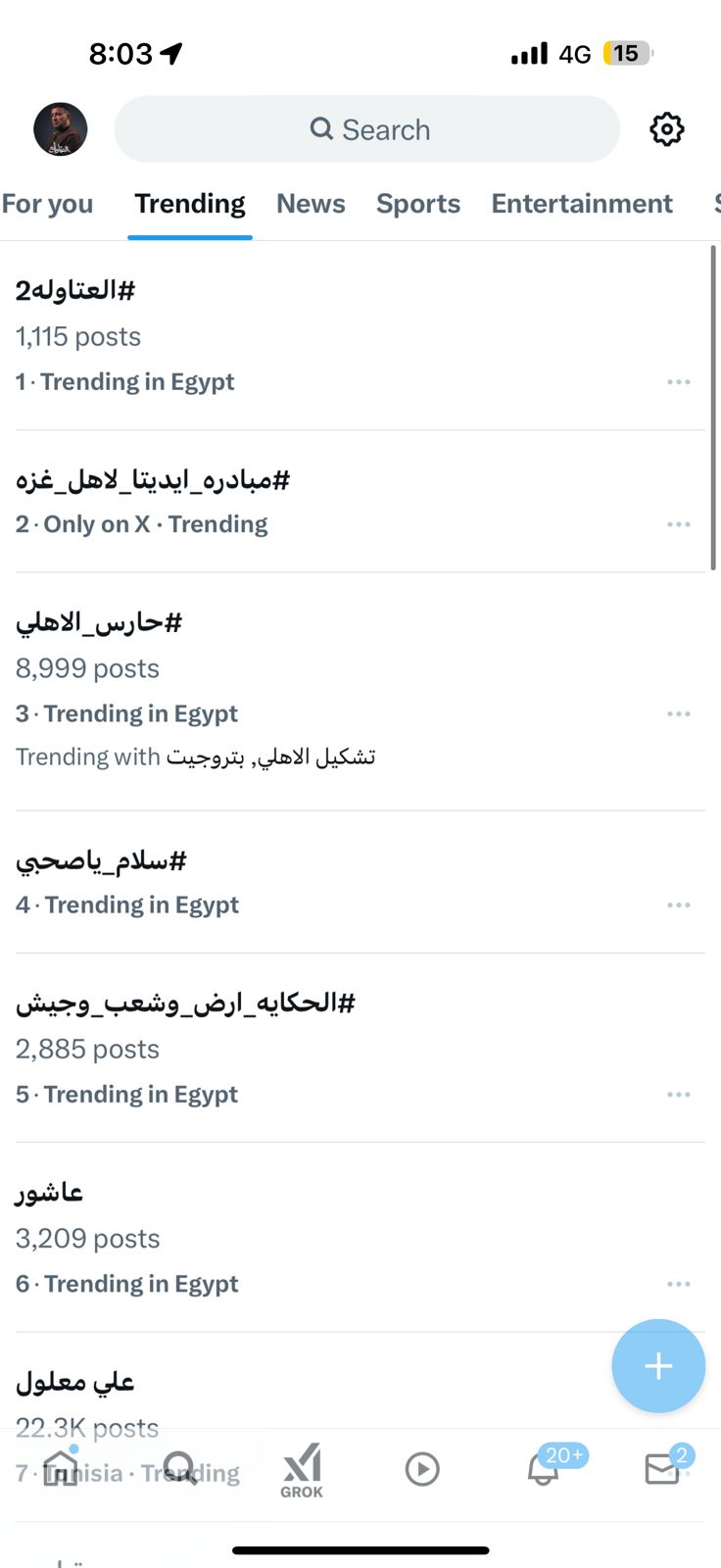This screenshot has height=1568, width=721.
Task: Compose a new post
Action: (658, 1366)
